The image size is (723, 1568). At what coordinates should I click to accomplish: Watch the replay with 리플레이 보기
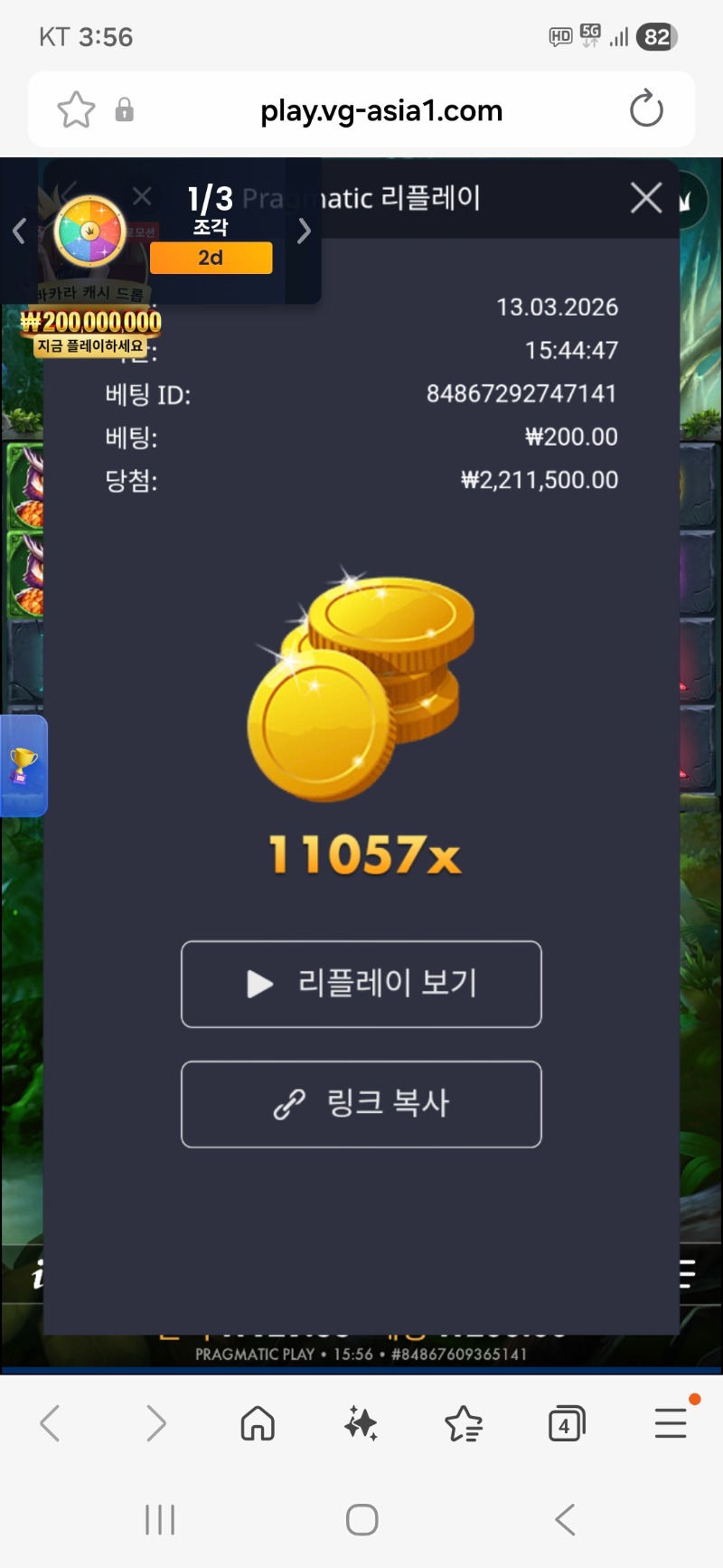pyautogui.click(x=361, y=984)
